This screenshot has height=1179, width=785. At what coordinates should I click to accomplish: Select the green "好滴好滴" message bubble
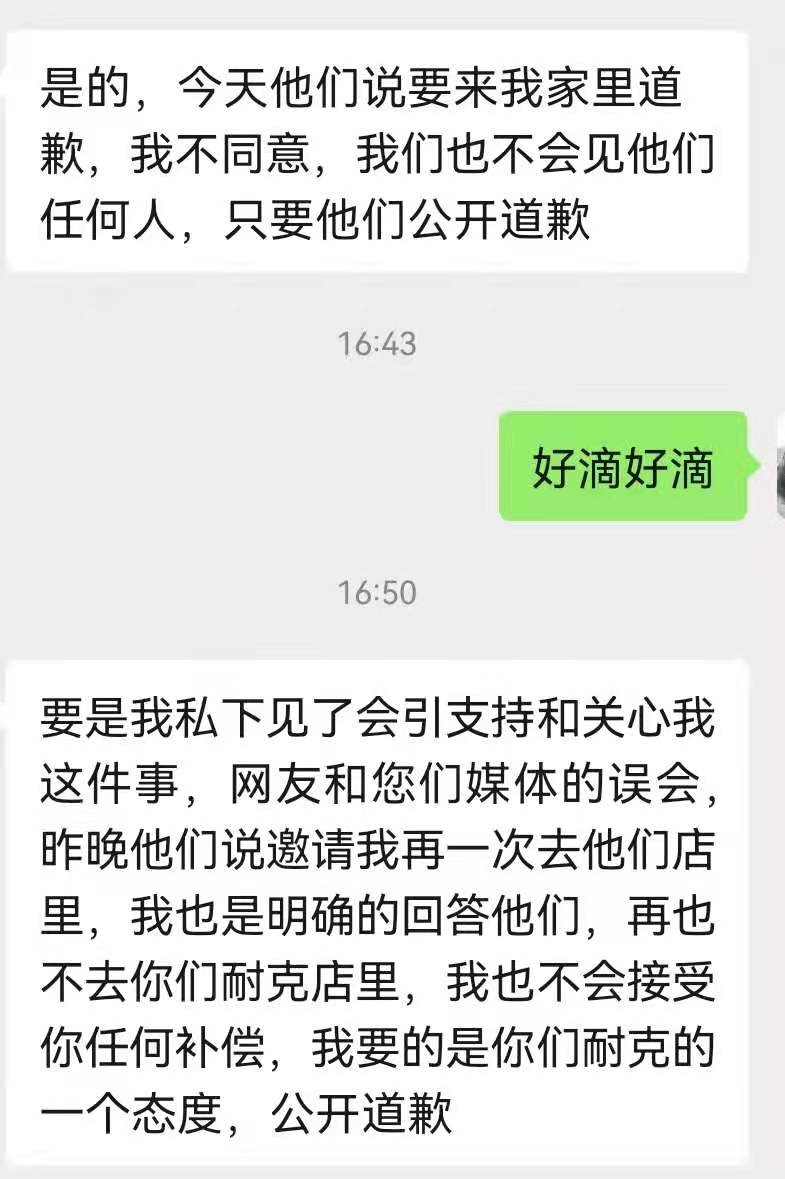tap(620, 466)
